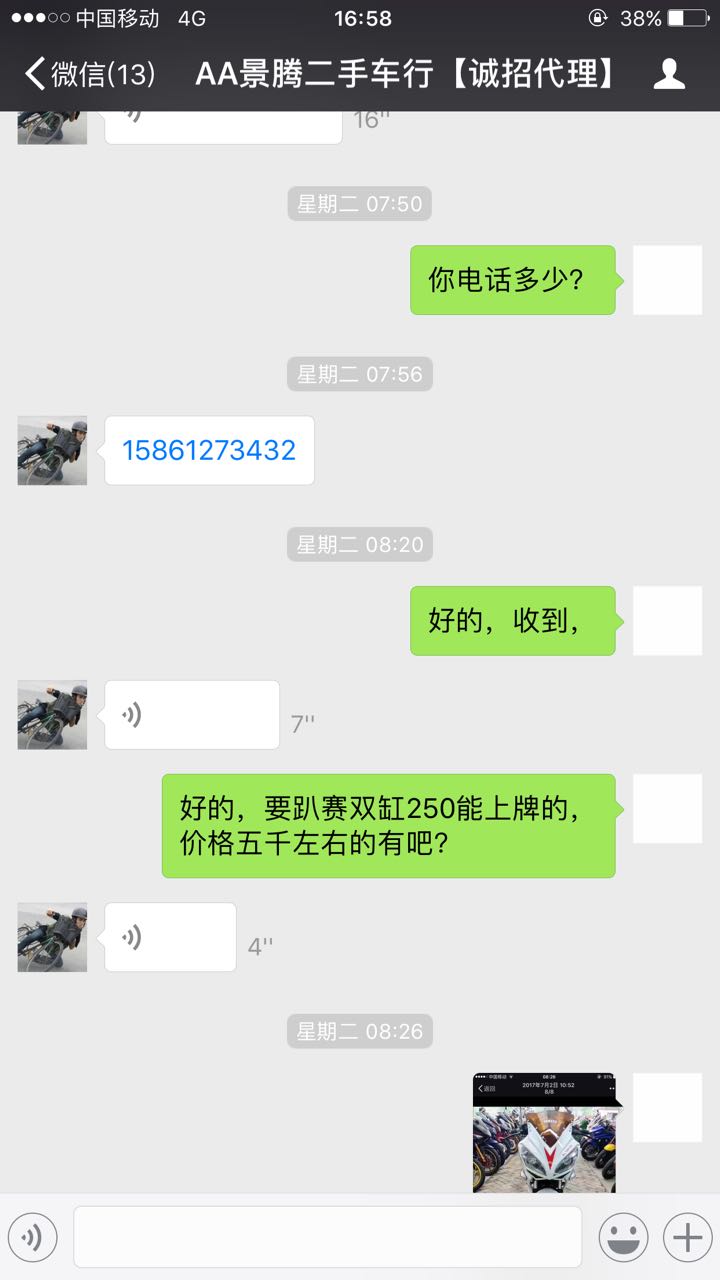
Task: Go back to the 微信 chat list
Action: pyautogui.click(x=88, y=74)
